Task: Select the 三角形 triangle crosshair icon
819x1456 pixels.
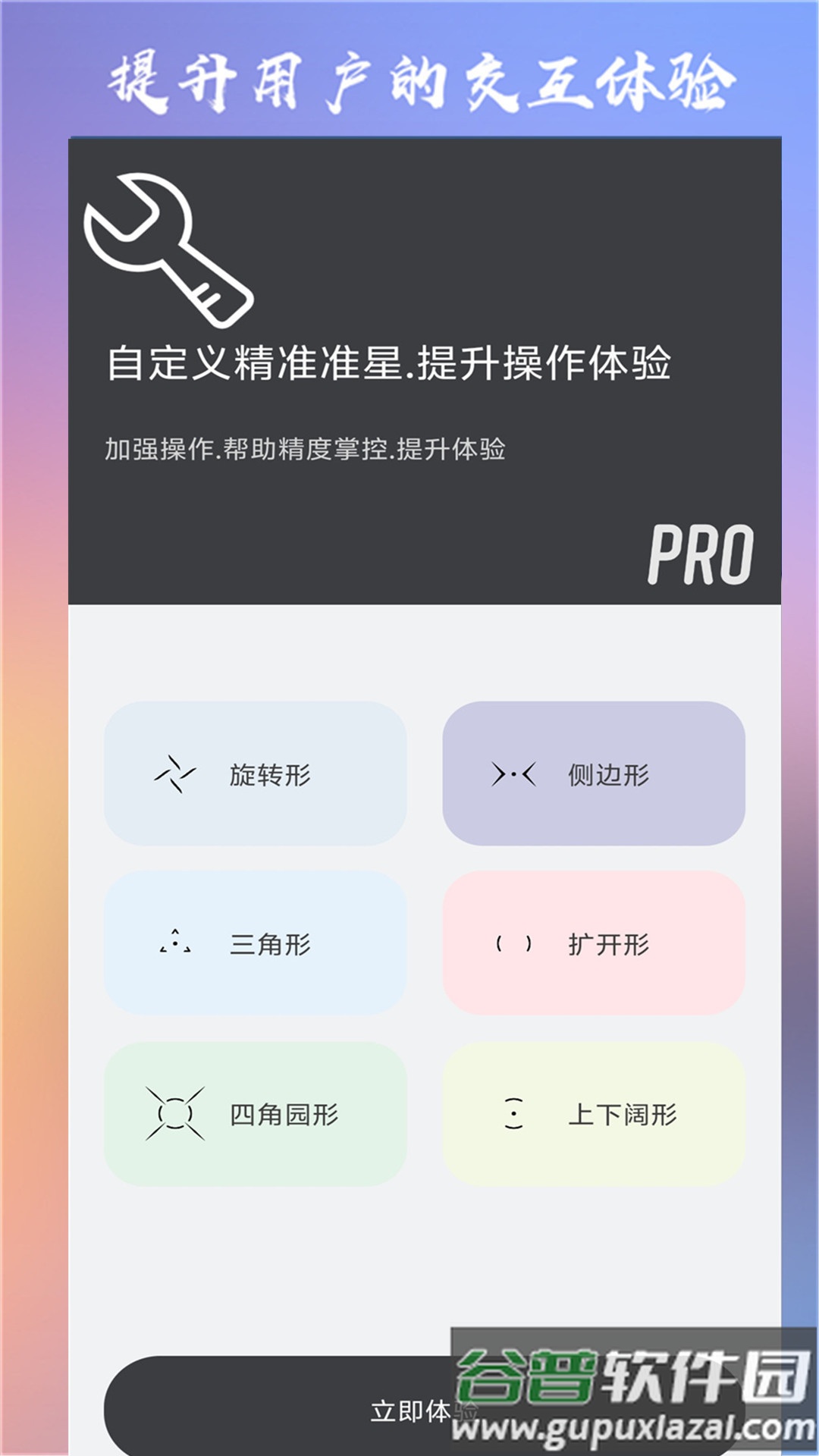Action: [x=176, y=943]
